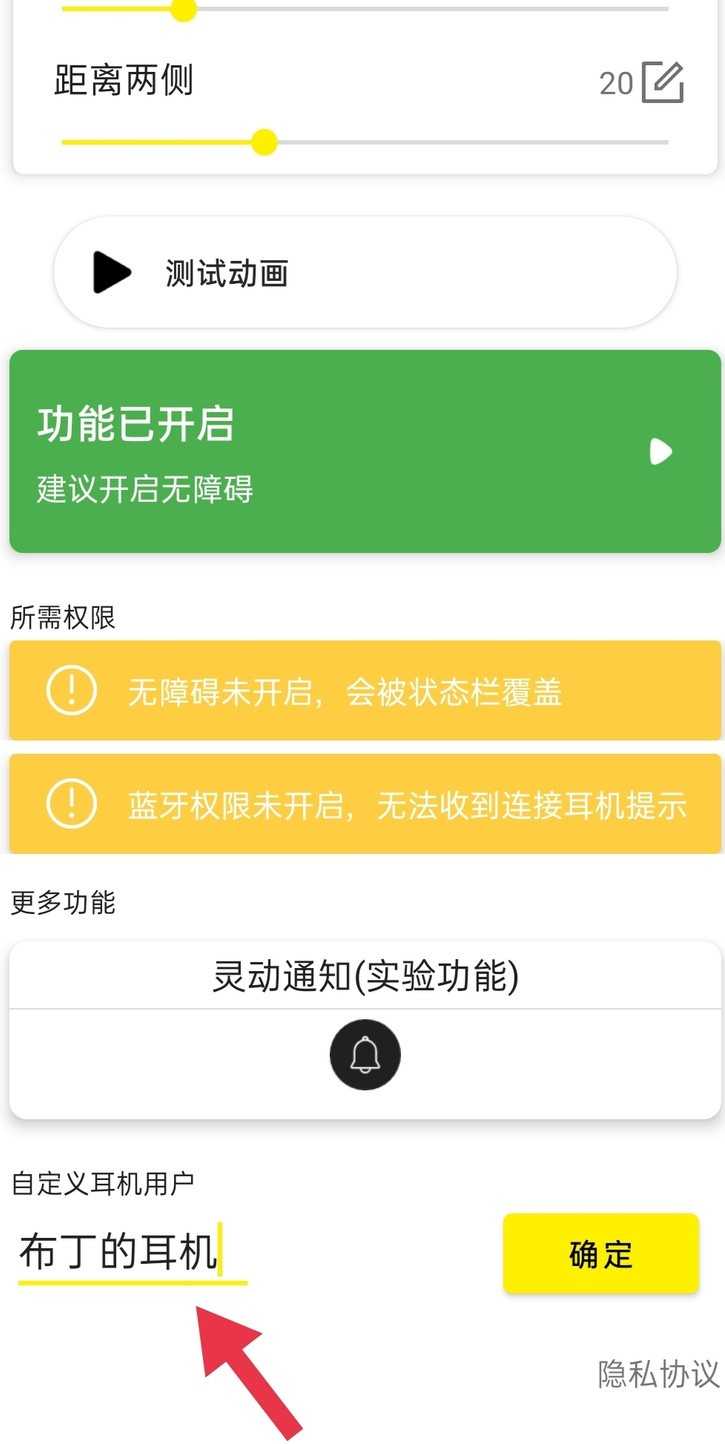Tap the 灵动通知 bell icon

click(365, 1055)
